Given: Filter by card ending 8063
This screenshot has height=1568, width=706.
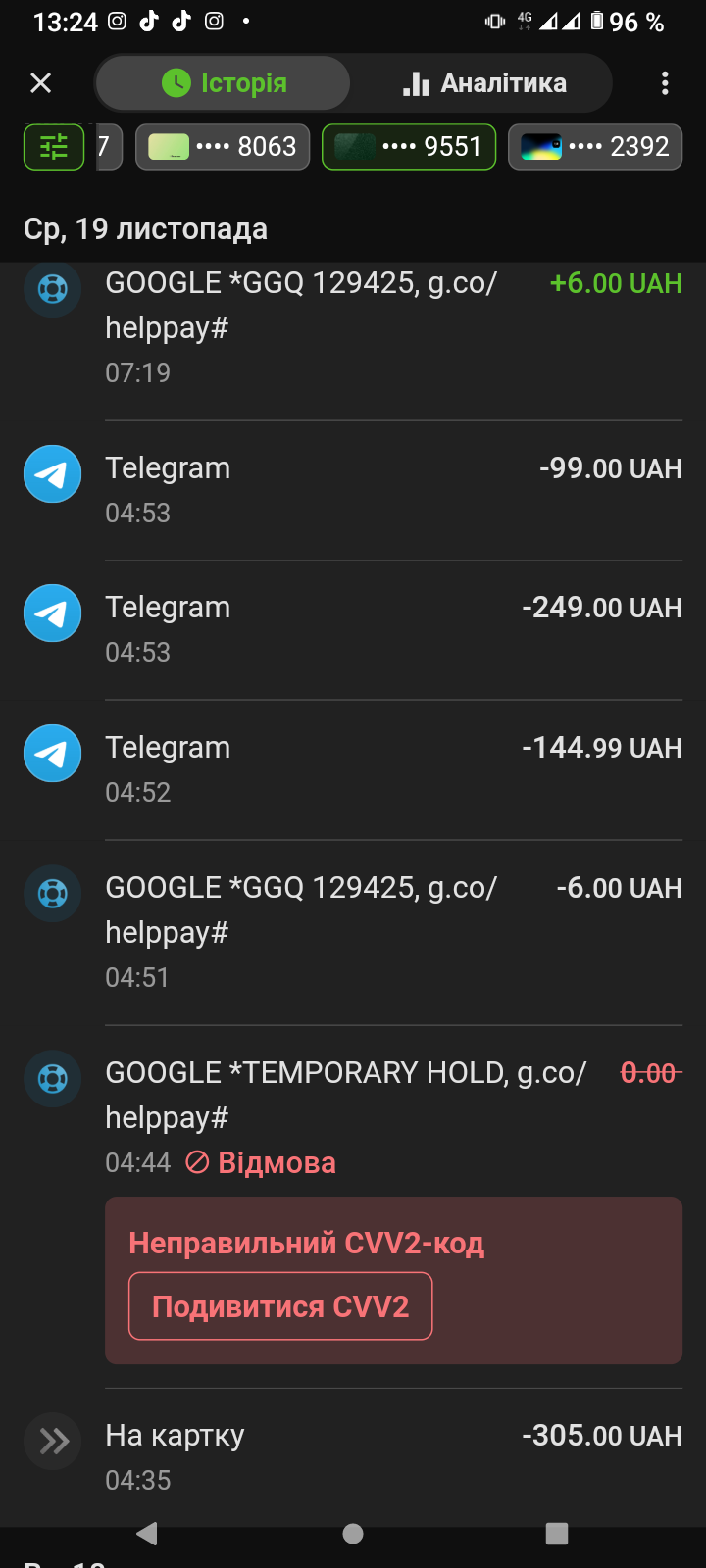Looking at the screenshot, I should pyautogui.click(x=223, y=147).
